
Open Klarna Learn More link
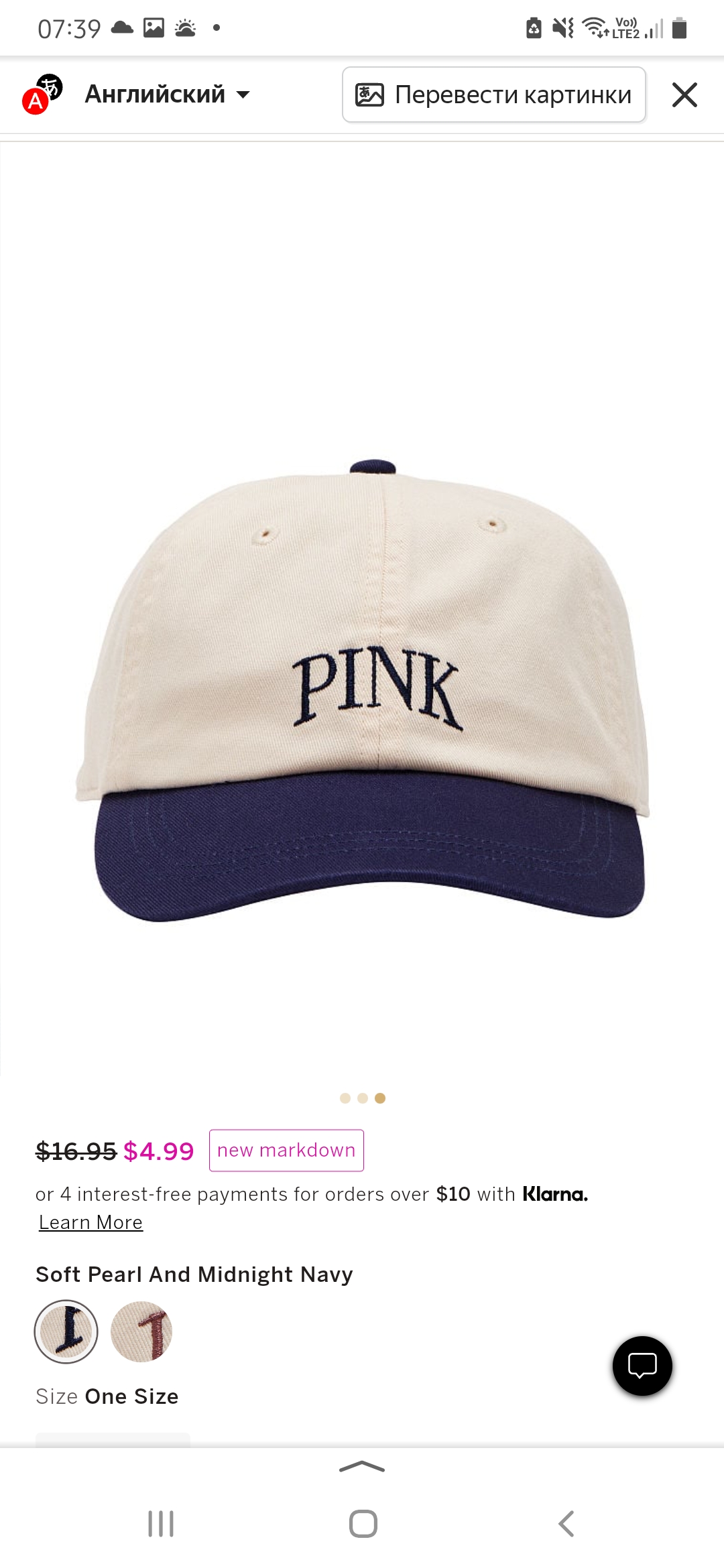[x=90, y=1222]
